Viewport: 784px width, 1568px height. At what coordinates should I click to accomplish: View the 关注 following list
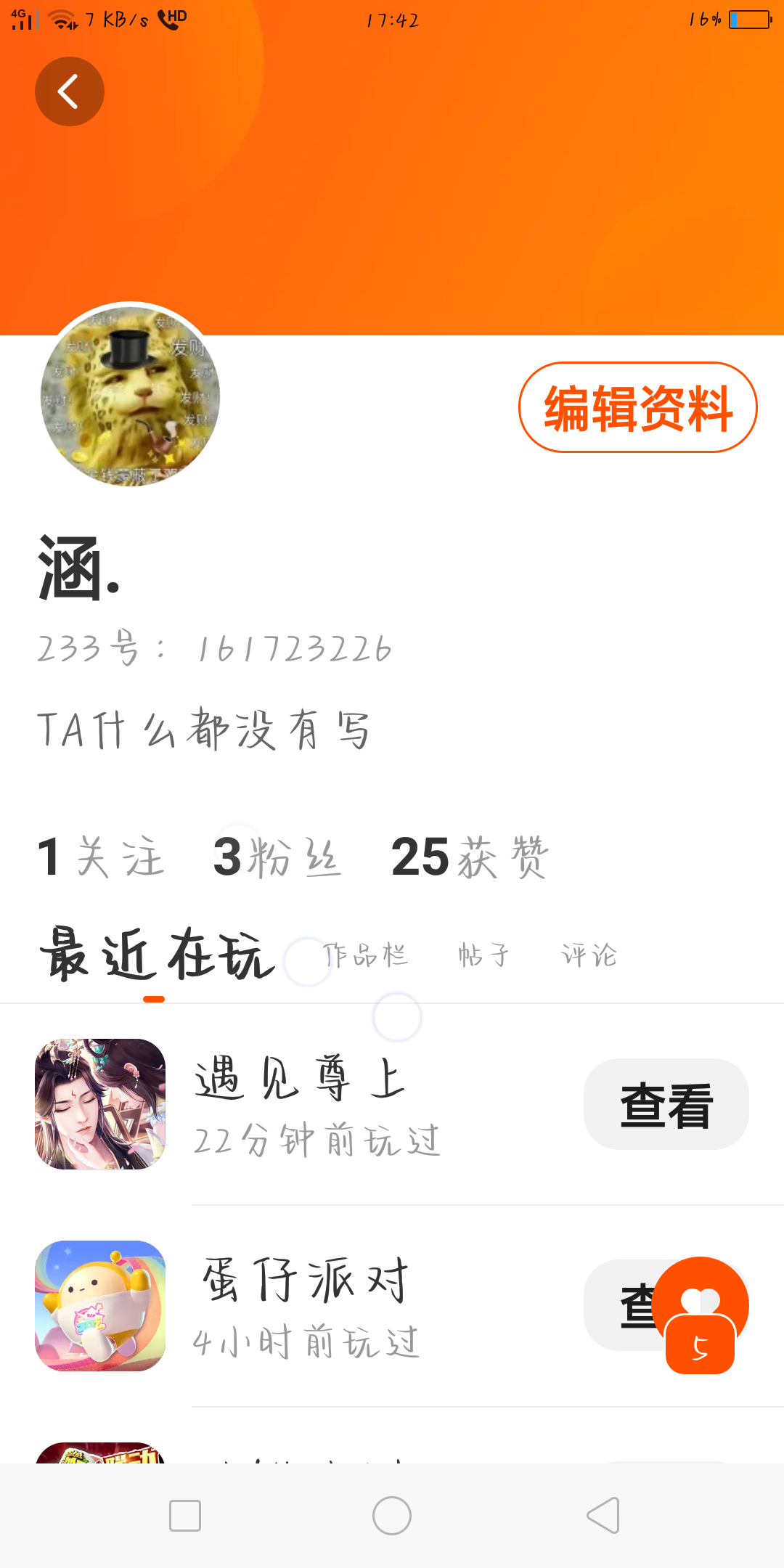[x=102, y=857]
